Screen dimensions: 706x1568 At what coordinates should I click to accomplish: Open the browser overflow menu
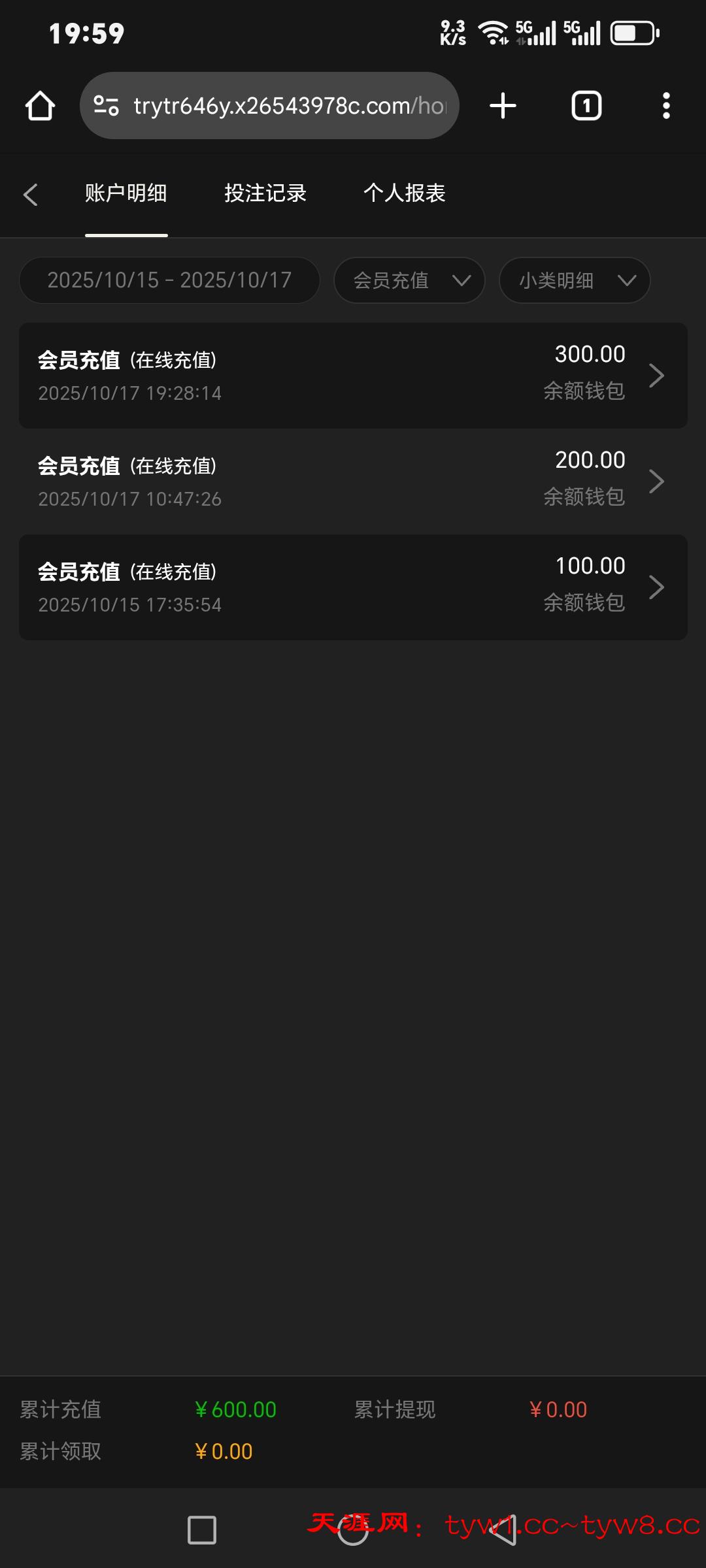[x=666, y=106]
